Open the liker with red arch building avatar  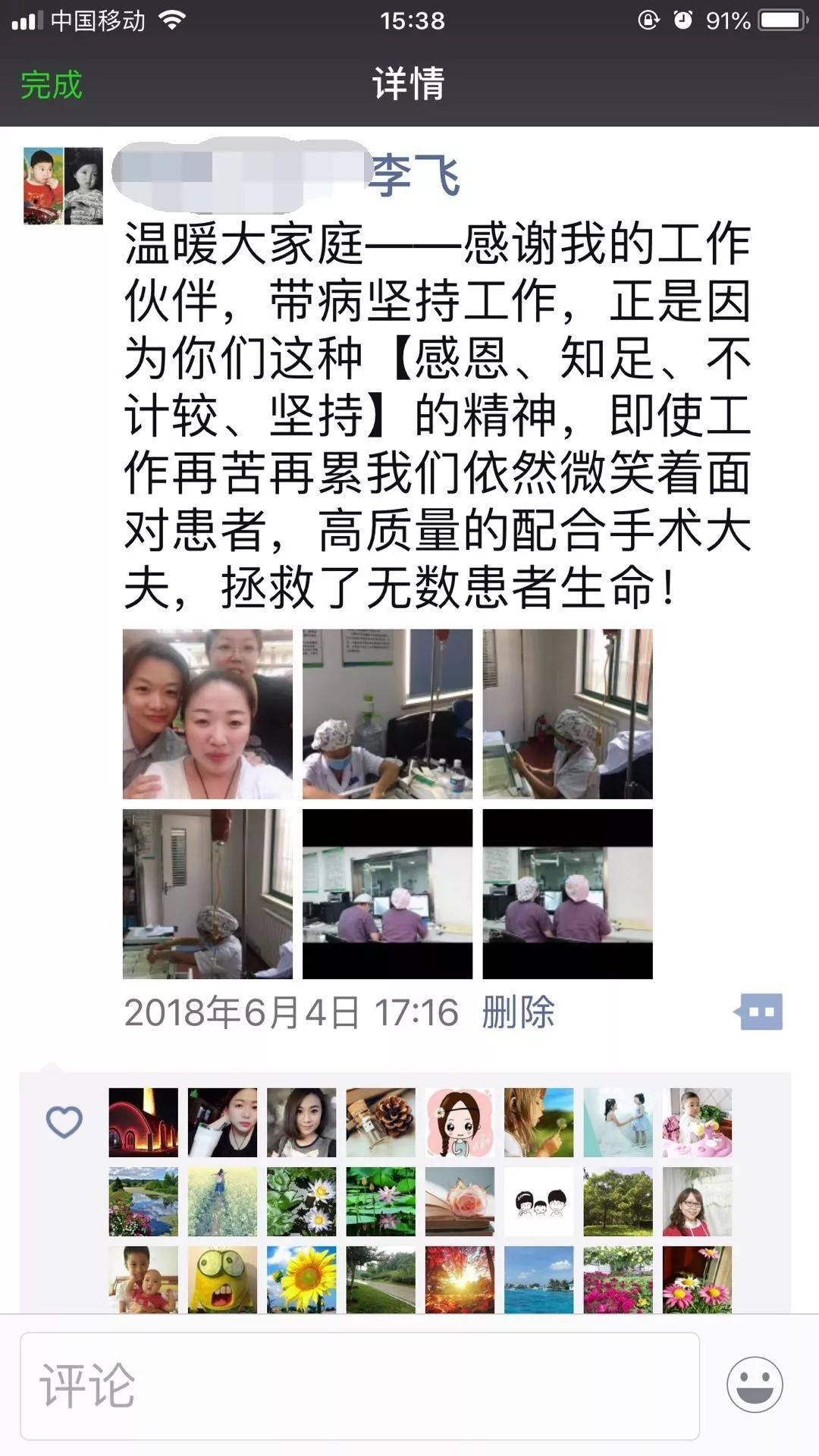143,1122
